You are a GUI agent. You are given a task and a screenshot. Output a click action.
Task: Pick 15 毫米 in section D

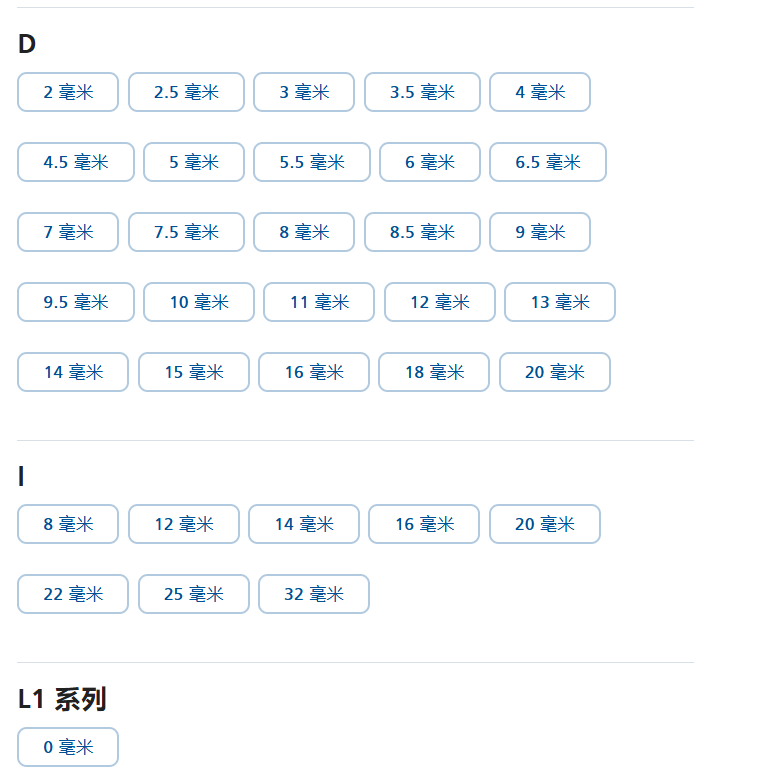pos(194,372)
